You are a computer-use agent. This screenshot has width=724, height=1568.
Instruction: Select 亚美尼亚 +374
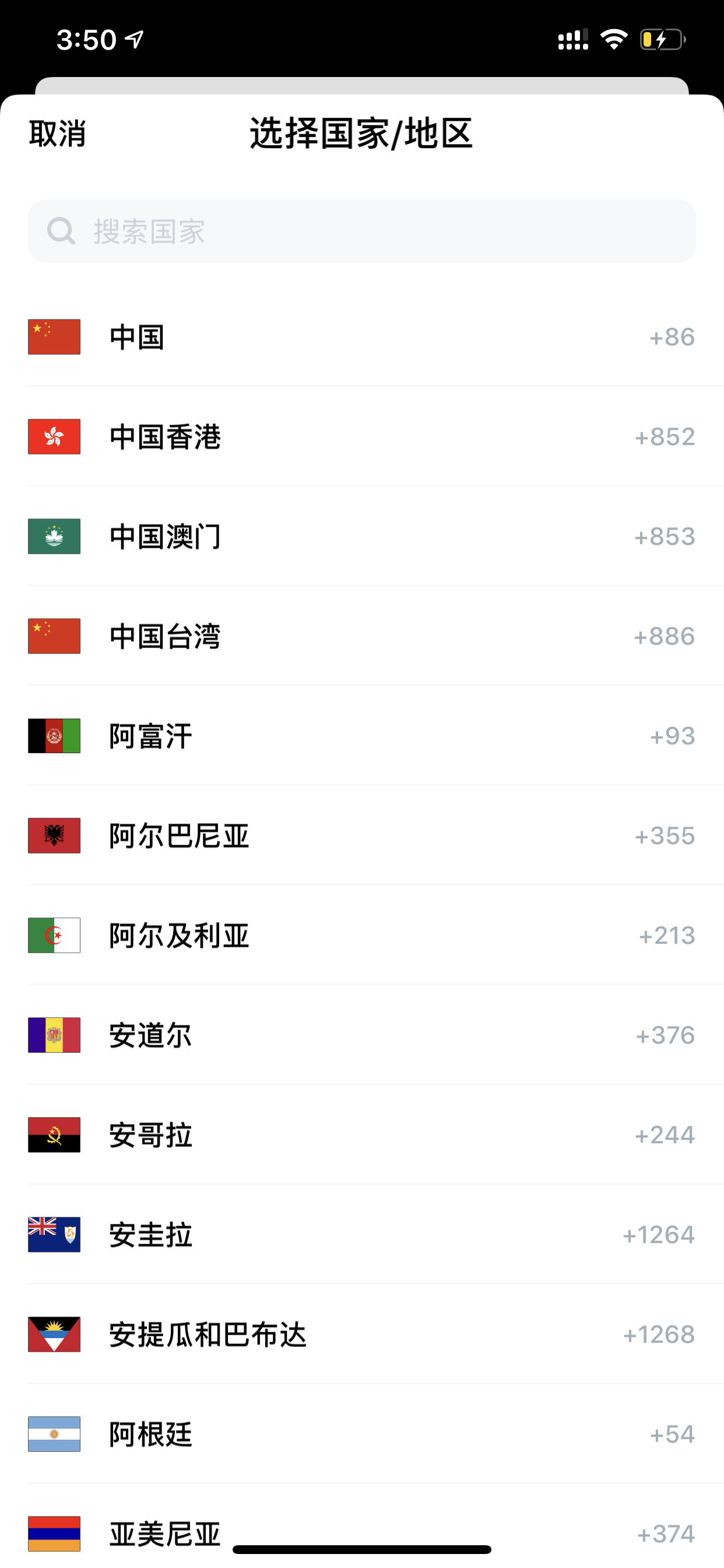[x=362, y=1527]
